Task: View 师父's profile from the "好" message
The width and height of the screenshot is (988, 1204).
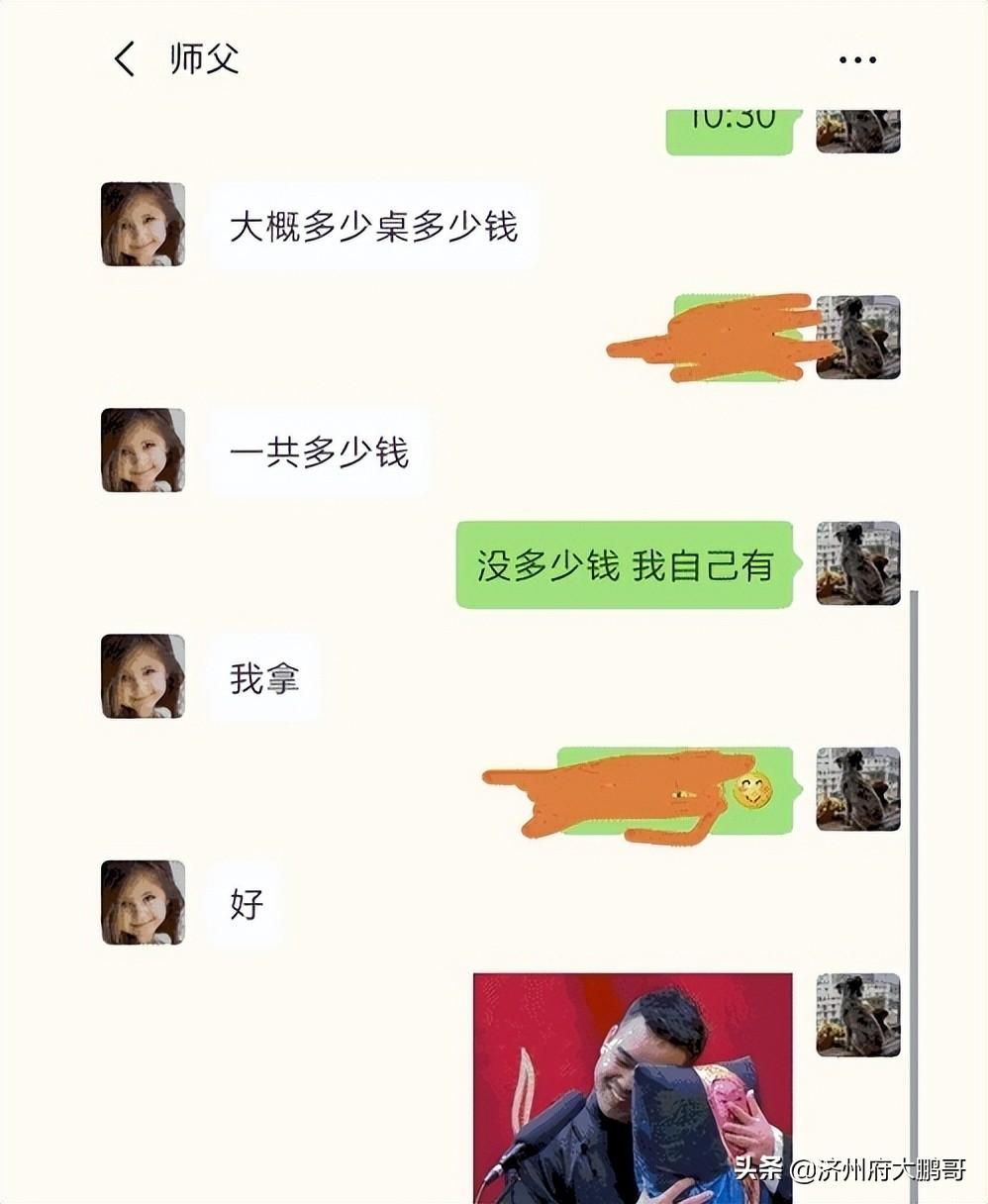Action: (143, 902)
